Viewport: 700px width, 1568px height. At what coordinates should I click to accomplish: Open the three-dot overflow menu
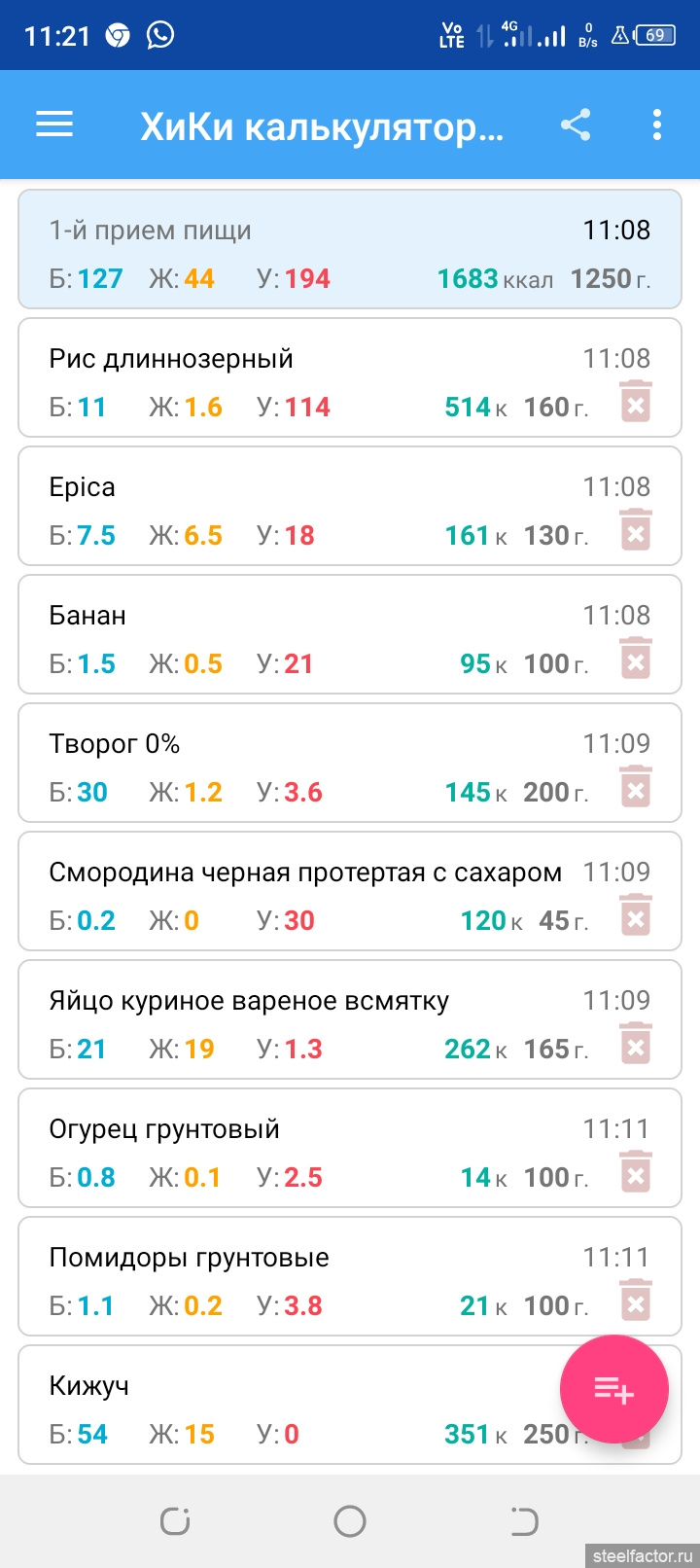657,125
